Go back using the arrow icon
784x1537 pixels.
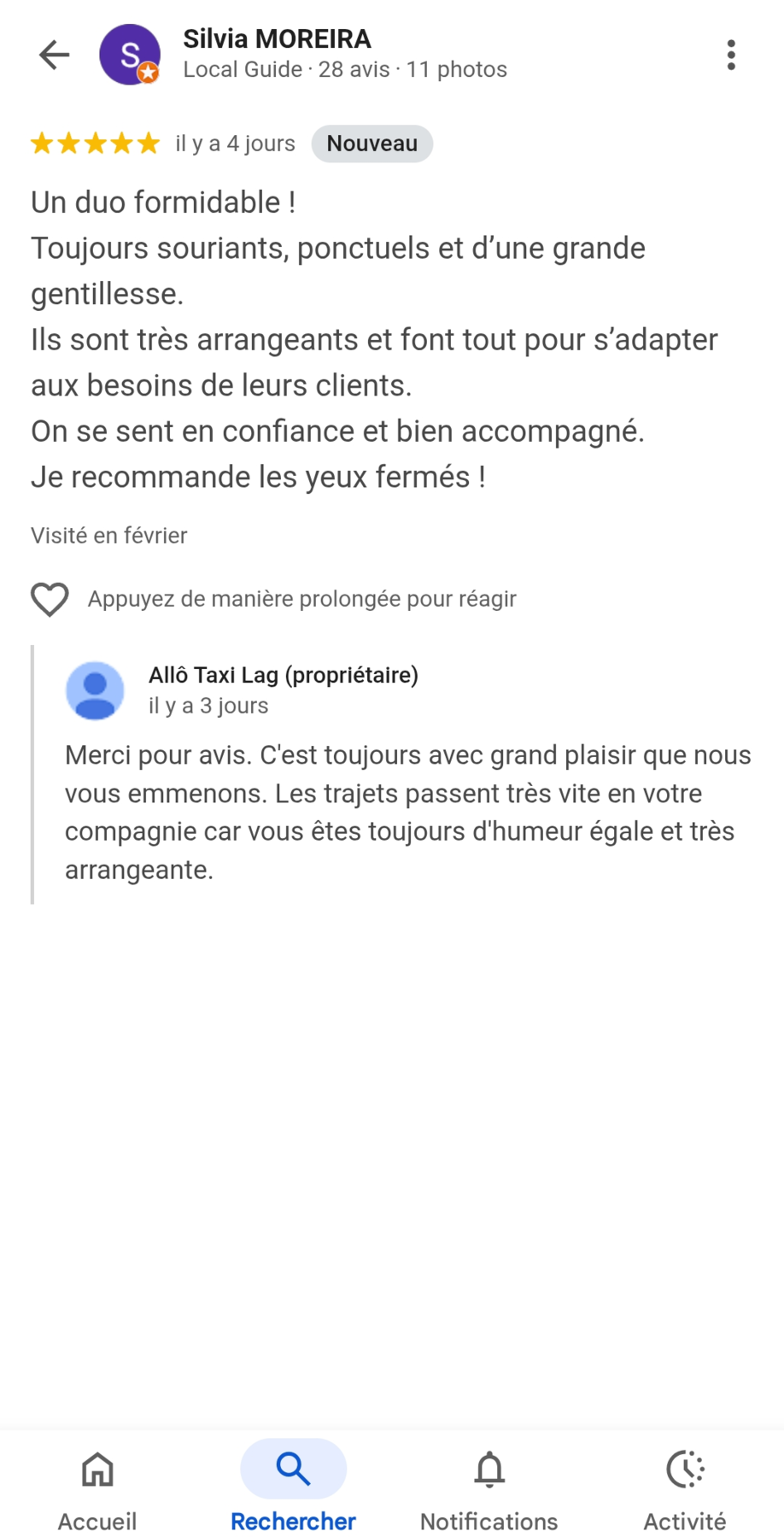(x=54, y=55)
